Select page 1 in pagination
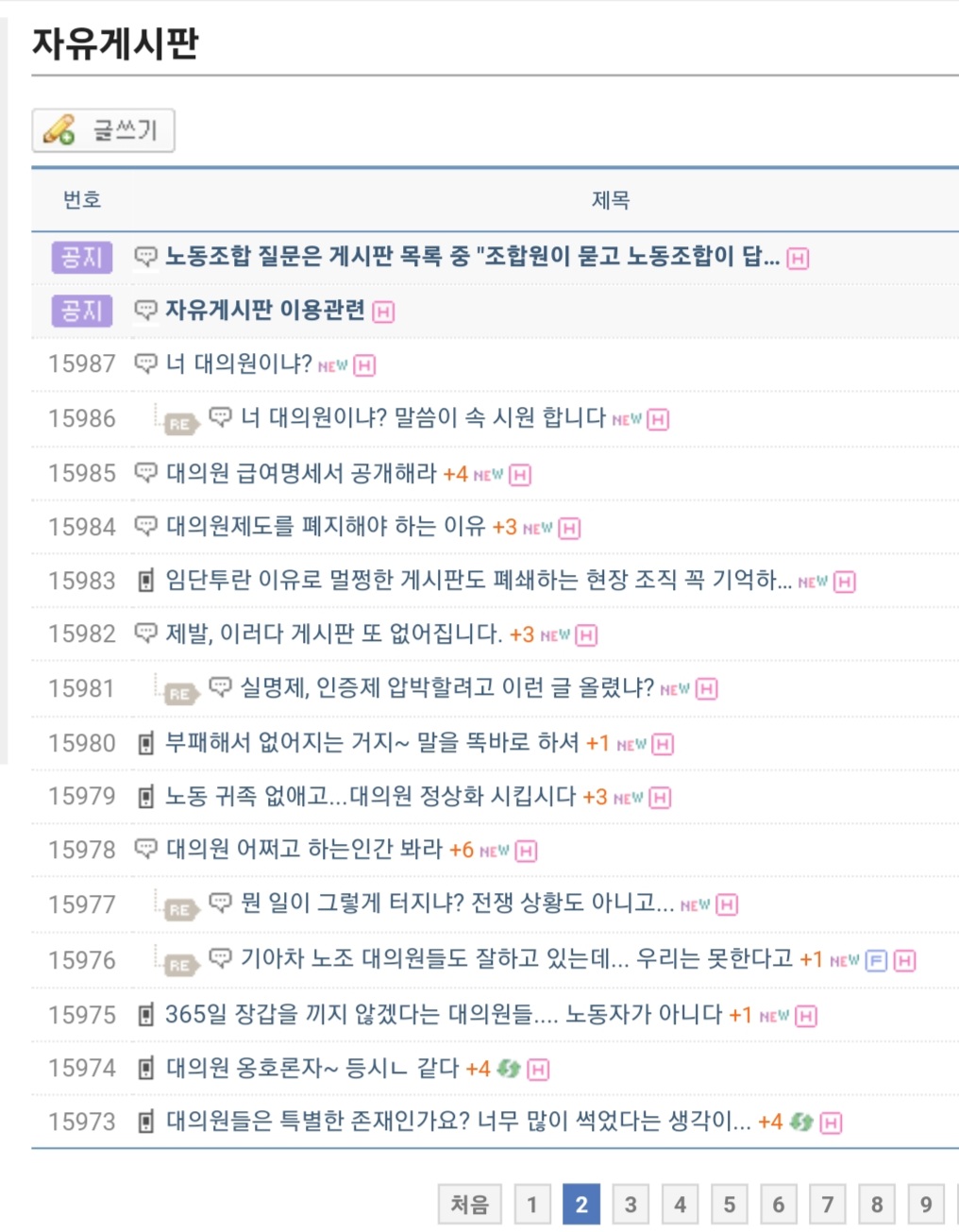Image resolution: width=959 pixels, height=1232 pixels. [x=532, y=1205]
